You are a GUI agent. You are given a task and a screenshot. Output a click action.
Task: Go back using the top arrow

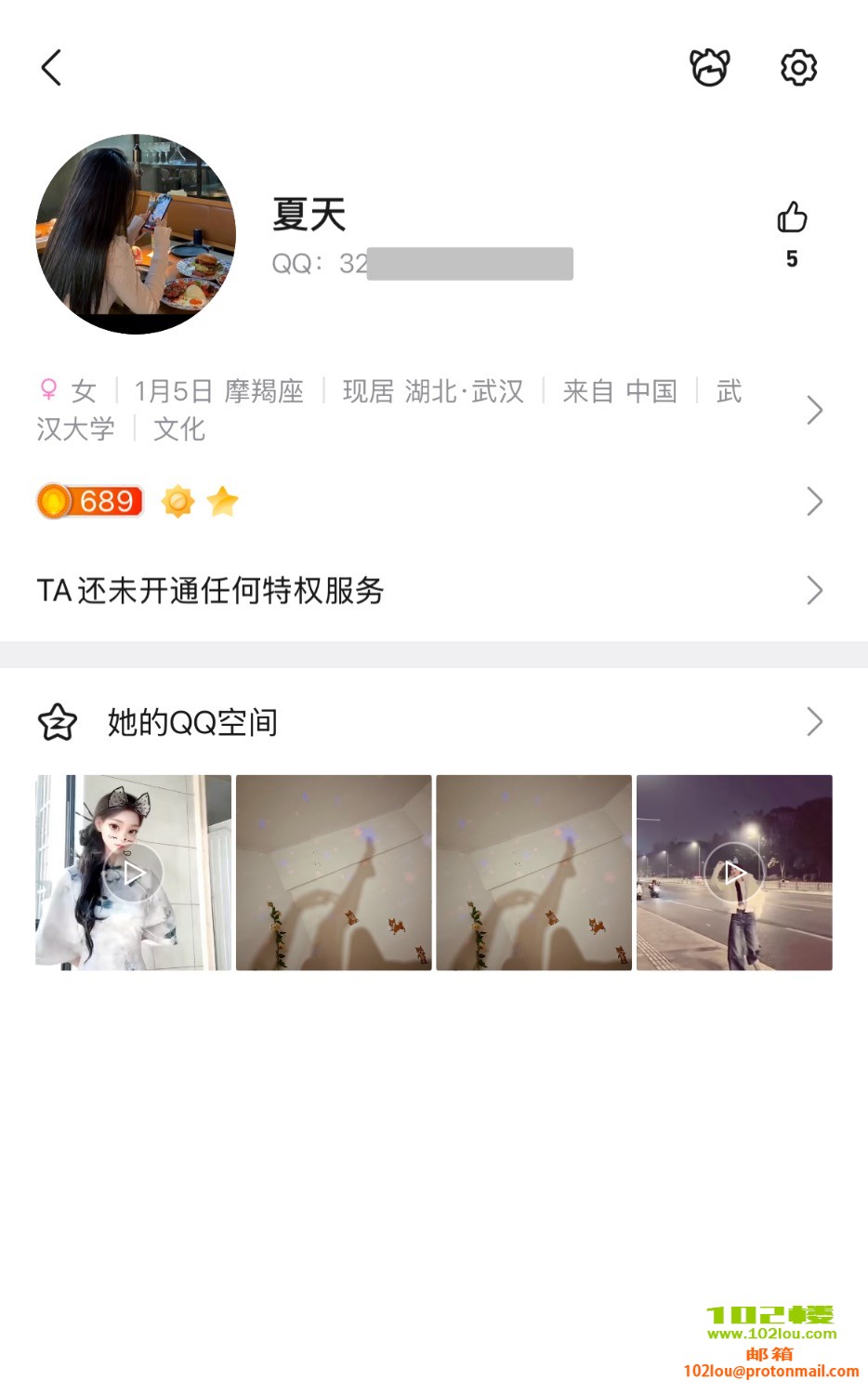coord(52,68)
